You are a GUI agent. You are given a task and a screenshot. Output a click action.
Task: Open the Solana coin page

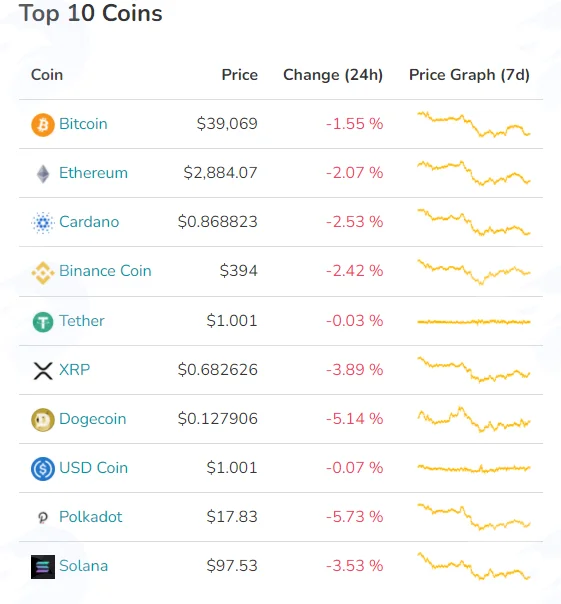[x=83, y=566]
